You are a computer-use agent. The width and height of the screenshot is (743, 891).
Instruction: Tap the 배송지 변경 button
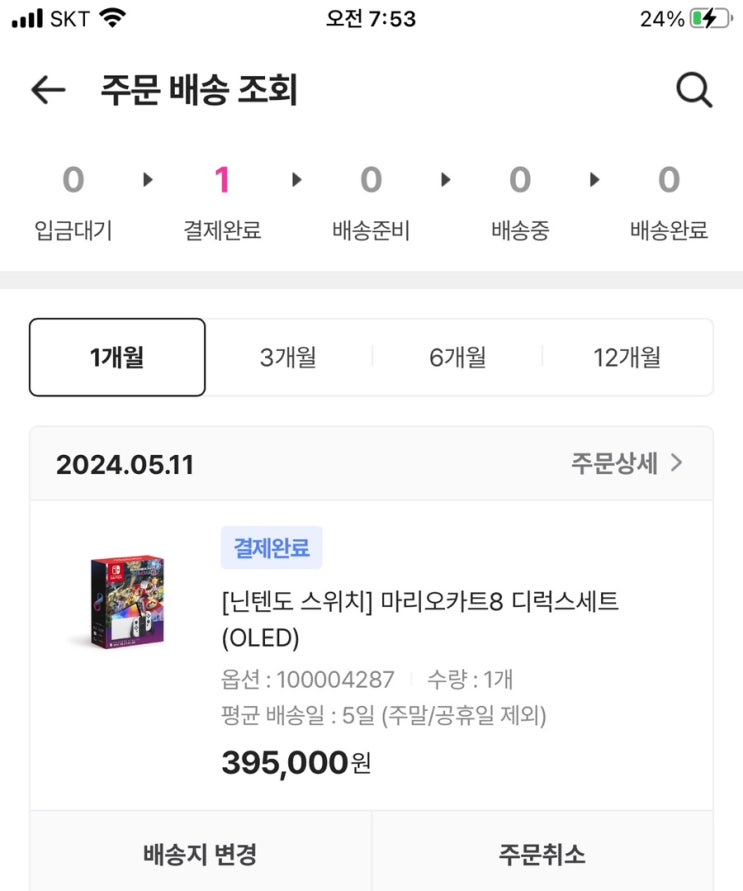click(x=200, y=855)
